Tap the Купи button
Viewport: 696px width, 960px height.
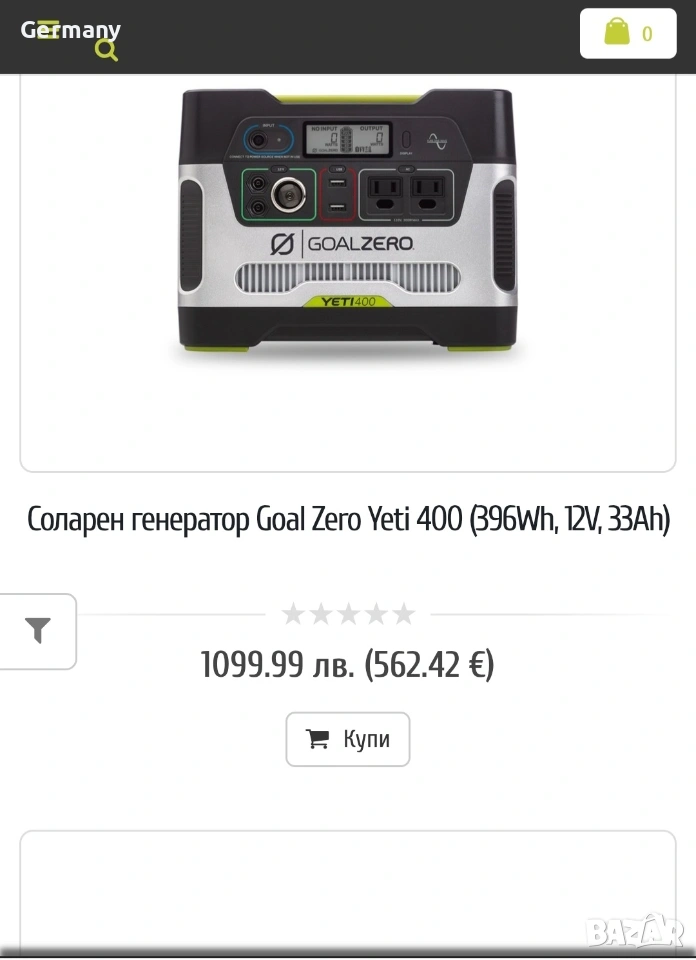pyautogui.click(x=348, y=739)
